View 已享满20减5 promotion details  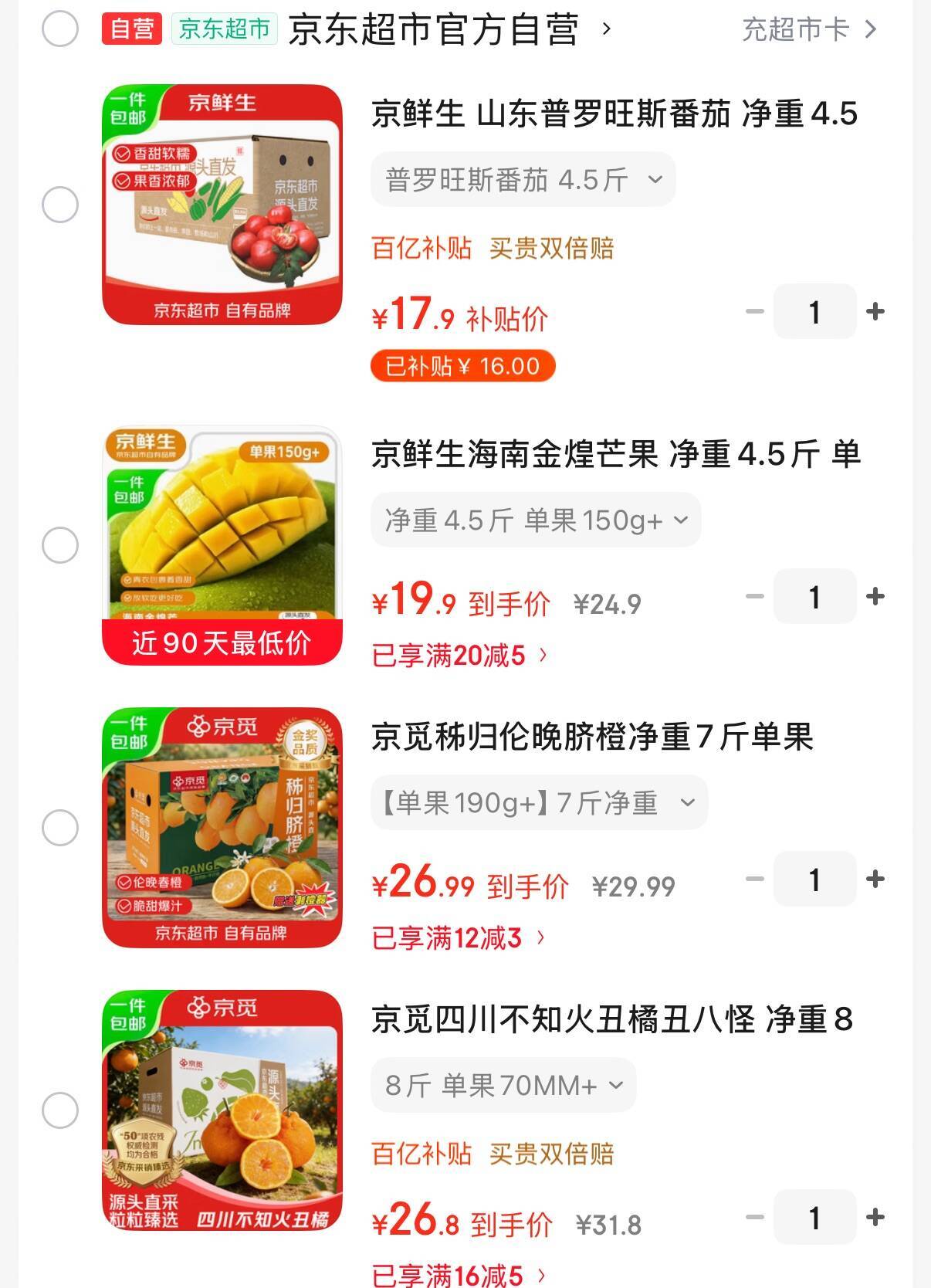[459, 656]
